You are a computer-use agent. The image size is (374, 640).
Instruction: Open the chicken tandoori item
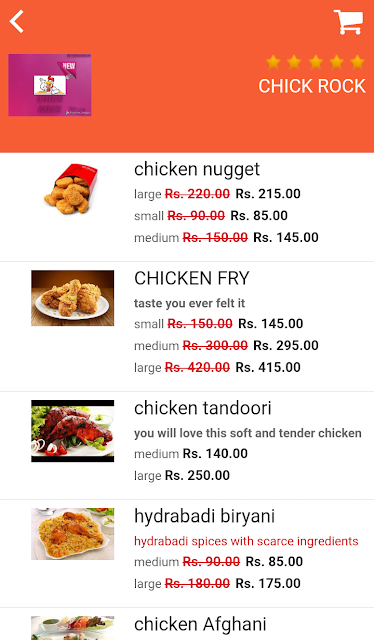[x=187, y=445]
